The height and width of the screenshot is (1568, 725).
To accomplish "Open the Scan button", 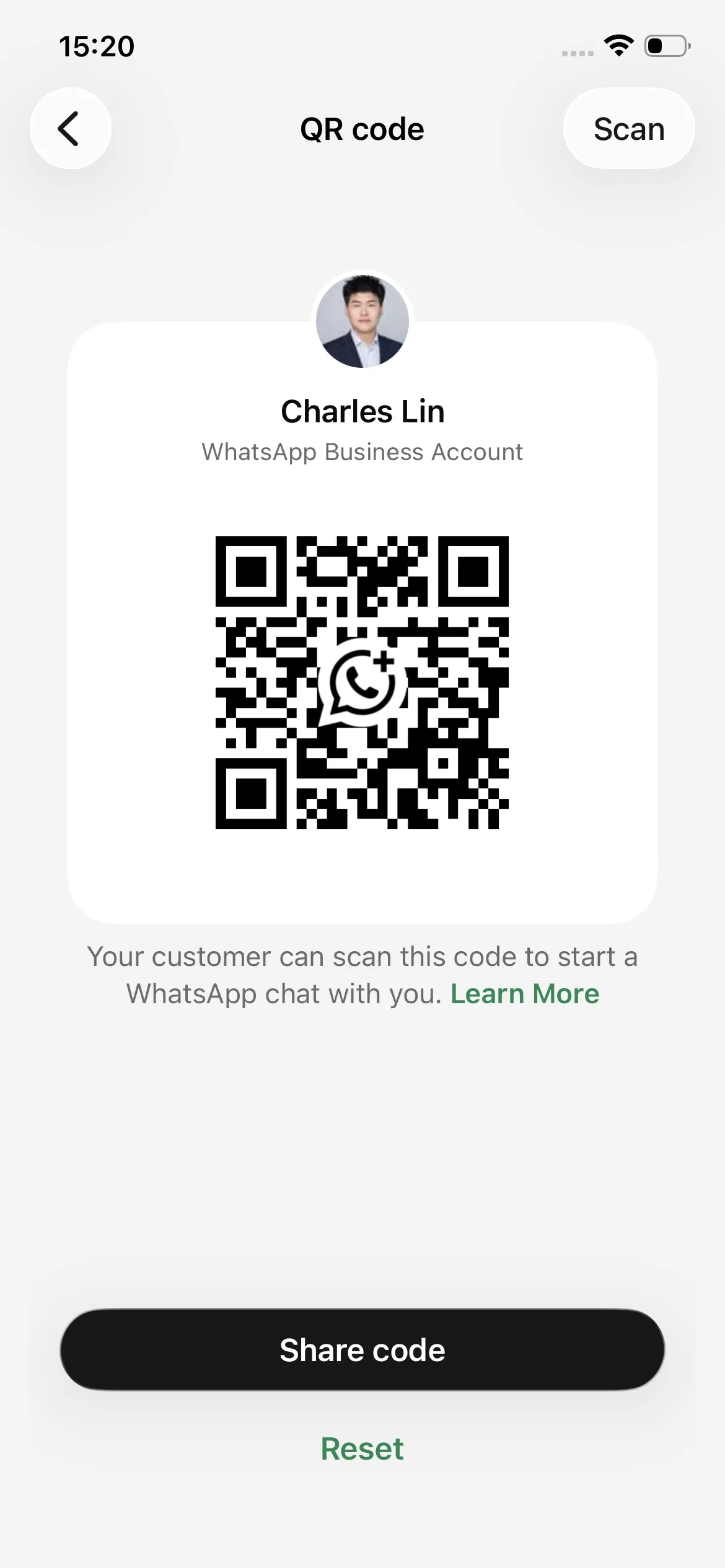I will click(x=629, y=129).
